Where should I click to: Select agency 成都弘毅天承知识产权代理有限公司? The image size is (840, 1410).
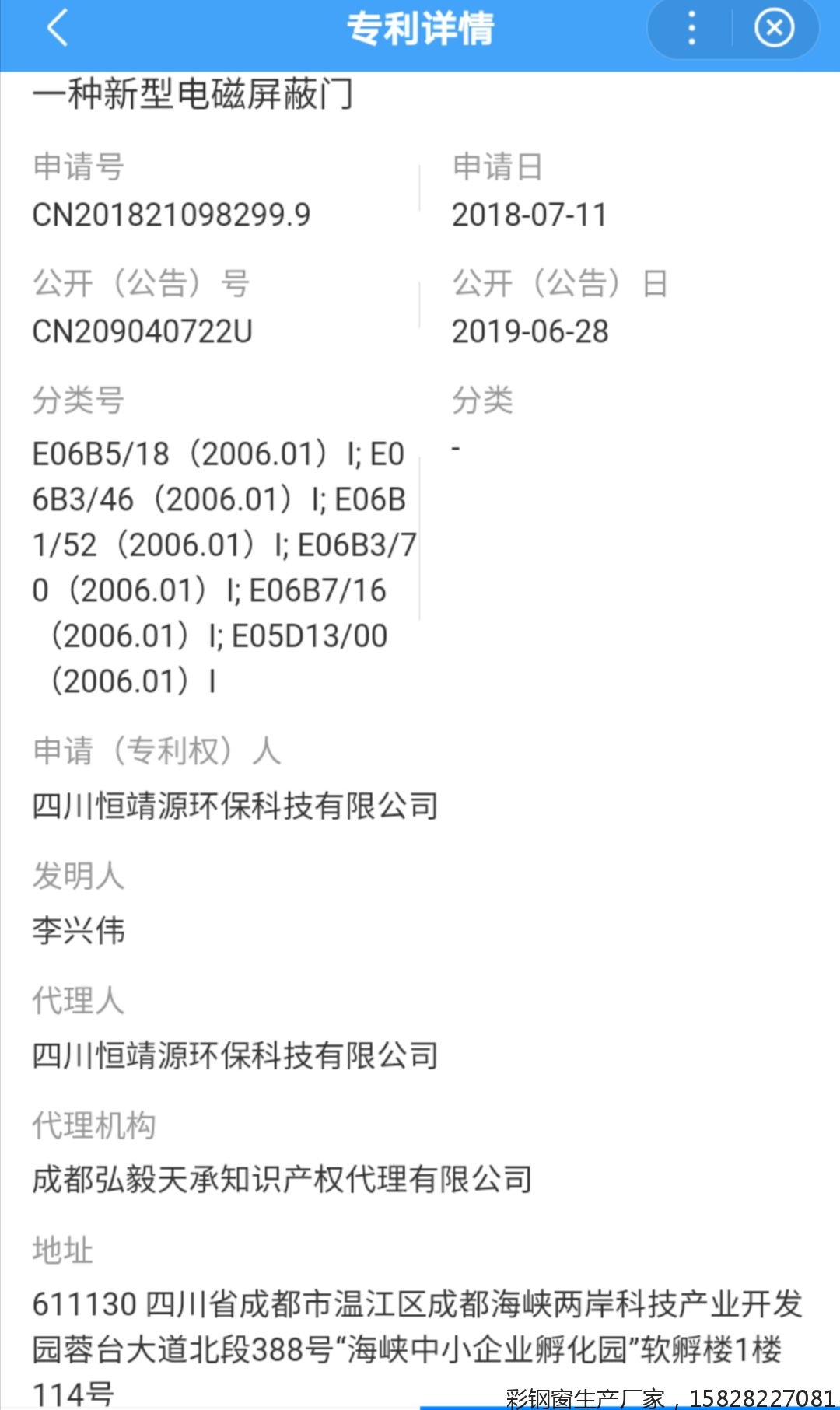point(282,1179)
